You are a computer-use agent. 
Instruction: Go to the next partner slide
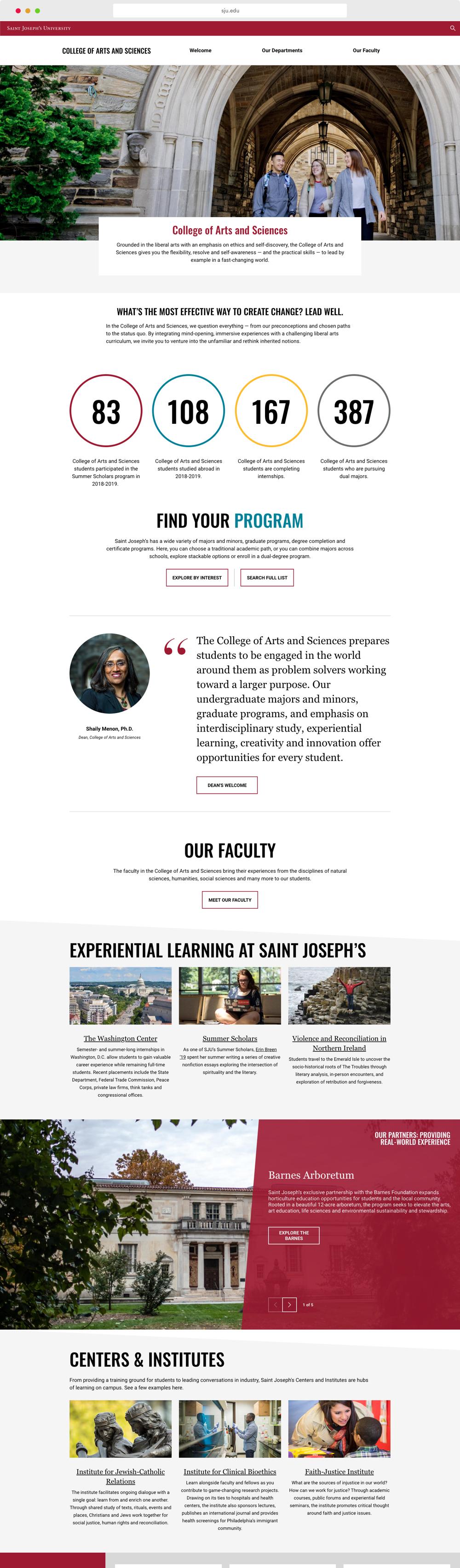pos(290,1304)
